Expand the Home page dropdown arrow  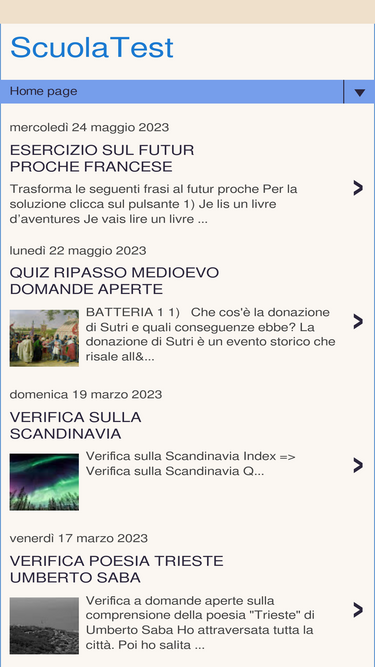coord(359,92)
